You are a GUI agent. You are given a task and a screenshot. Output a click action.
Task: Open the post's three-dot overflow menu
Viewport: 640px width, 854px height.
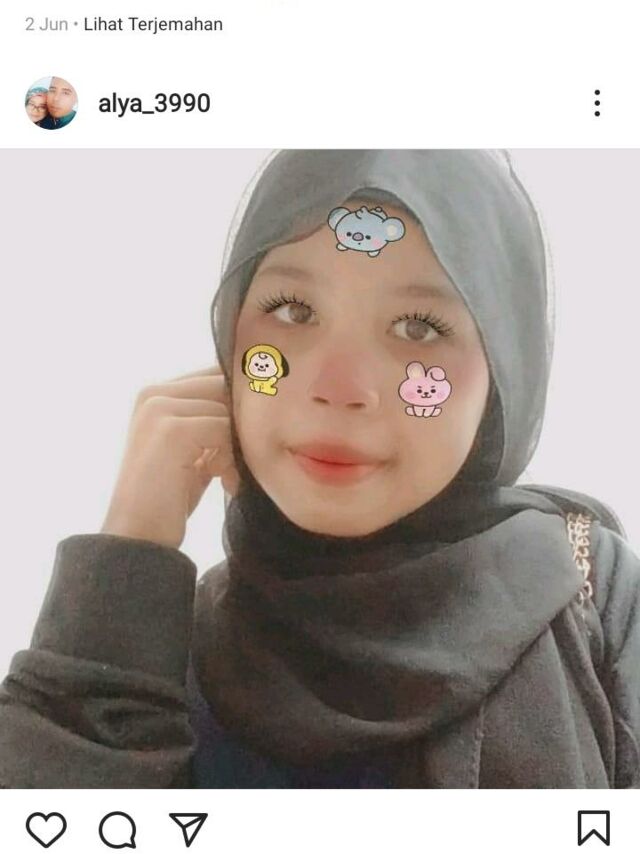point(597,103)
